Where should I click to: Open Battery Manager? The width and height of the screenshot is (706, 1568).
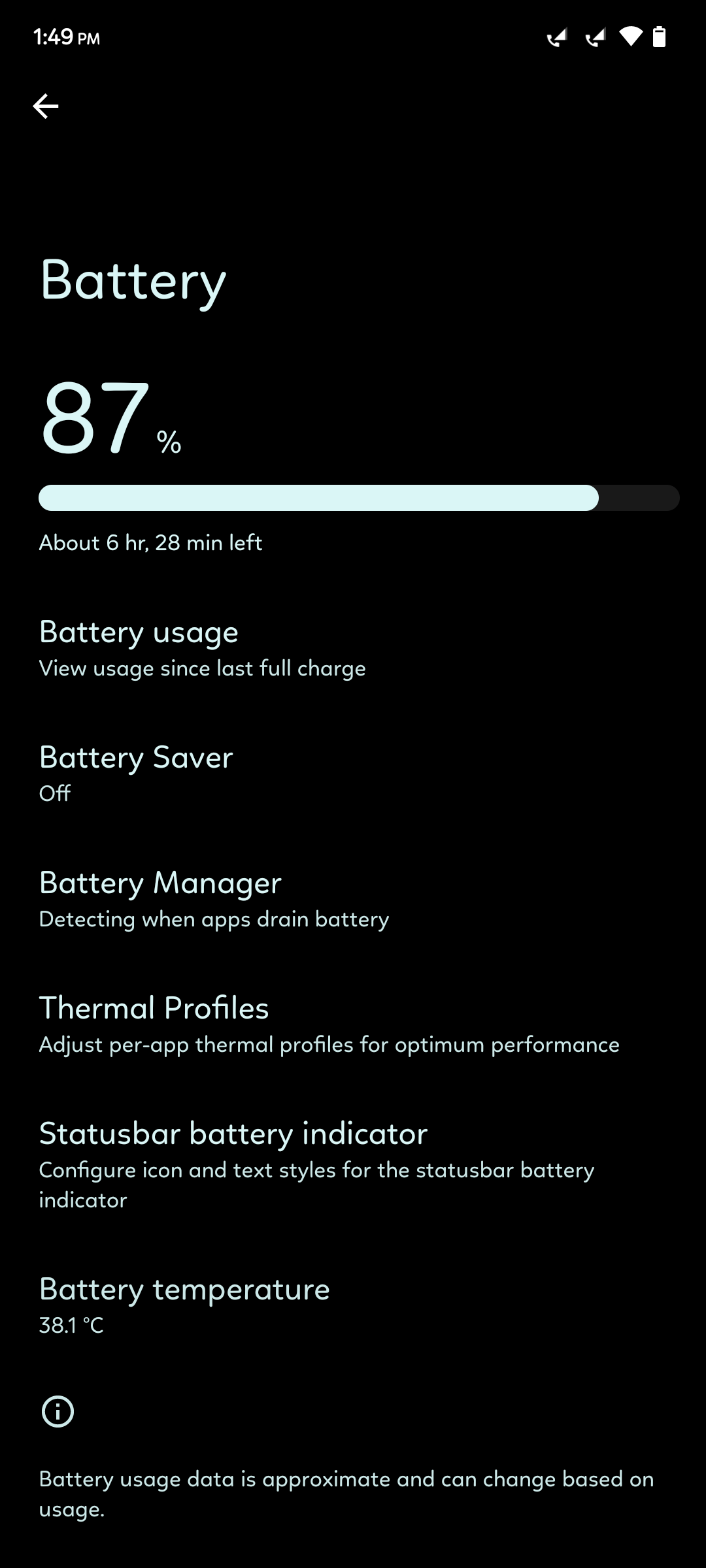pos(213,899)
